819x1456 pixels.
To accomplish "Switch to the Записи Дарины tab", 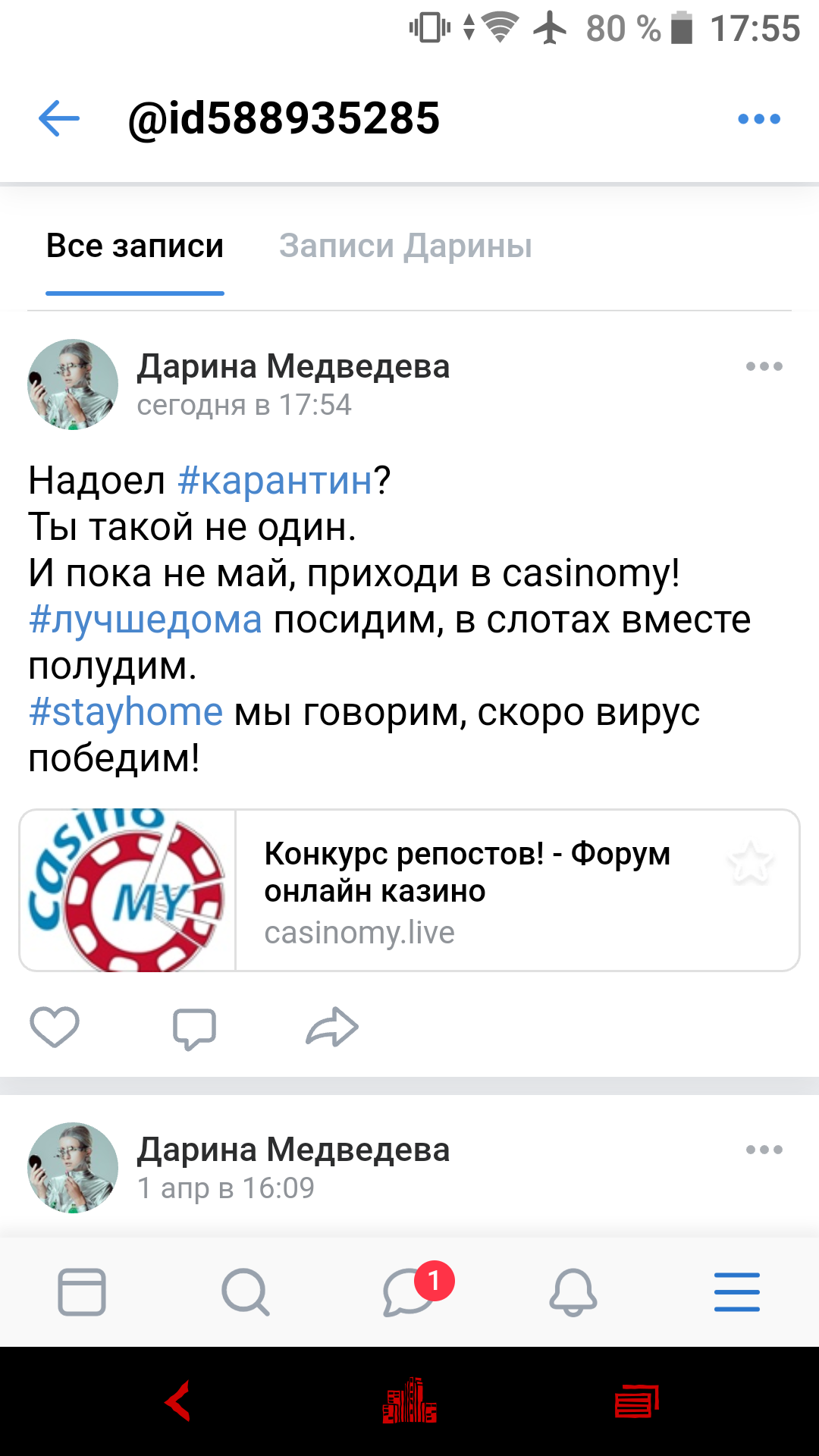I will [405, 246].
